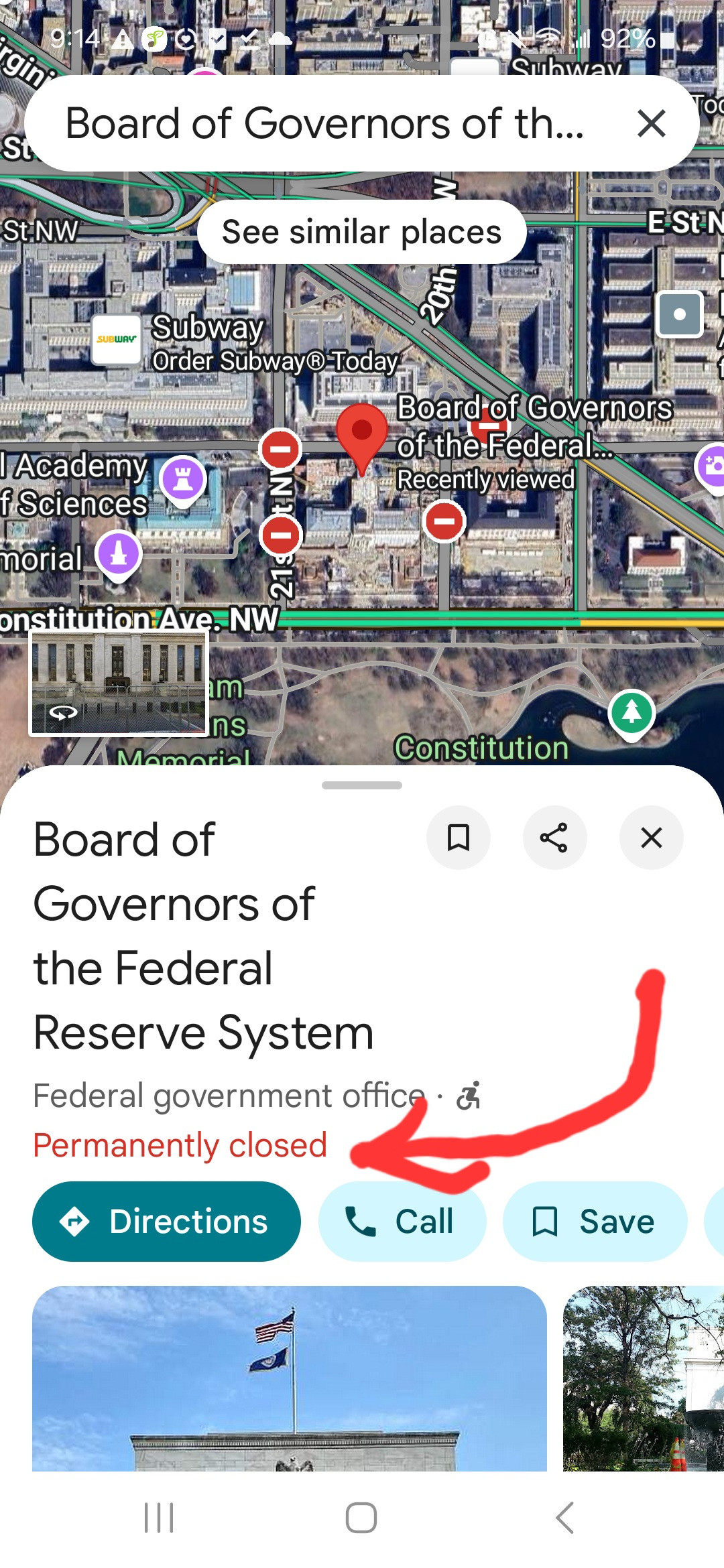Select the Academy of Sciences map marker
The width and height of the screenshot is (724, 1568).
tap(182, 479)
